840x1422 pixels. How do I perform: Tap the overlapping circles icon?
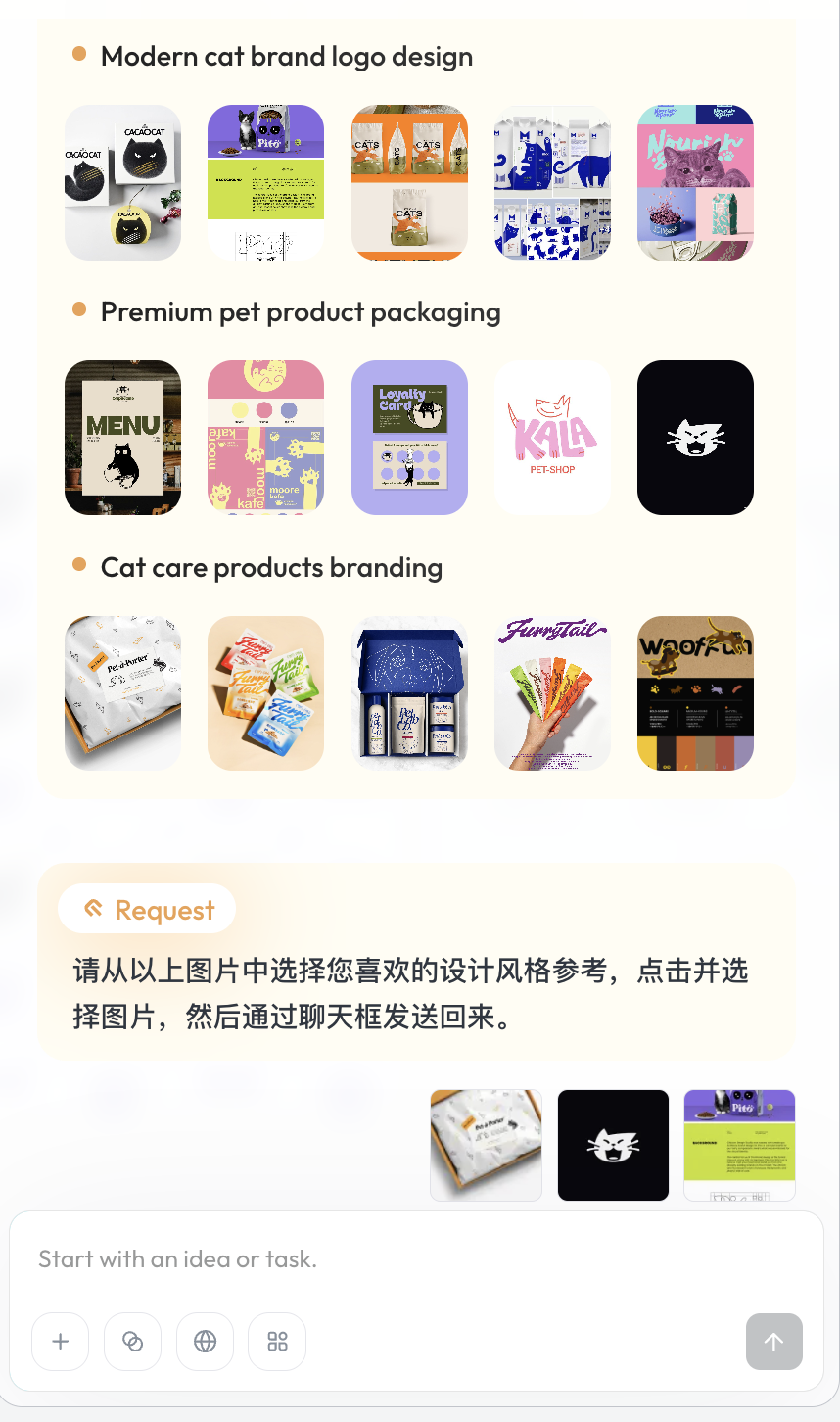coord(132,1342)
